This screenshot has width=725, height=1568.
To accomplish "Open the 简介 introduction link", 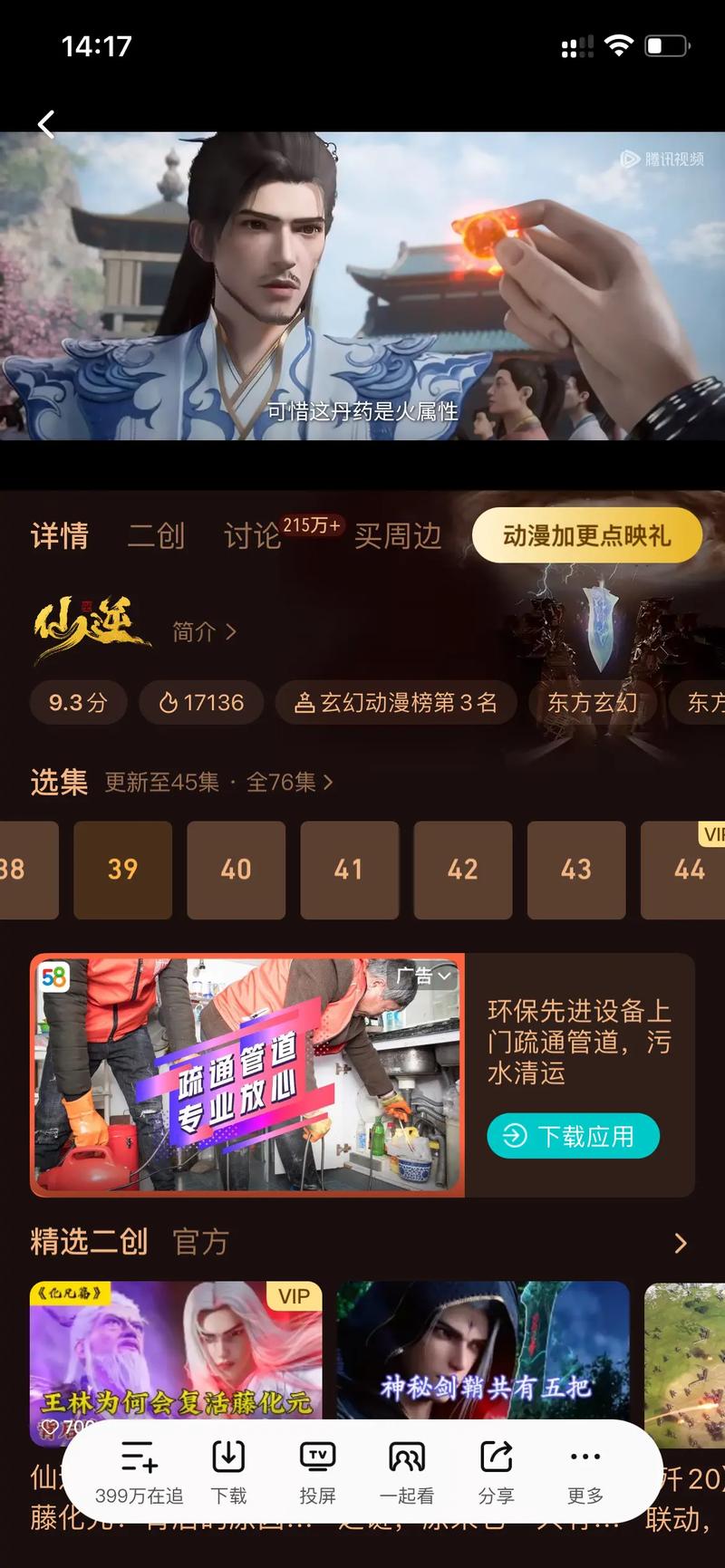I will click(204, 631).
